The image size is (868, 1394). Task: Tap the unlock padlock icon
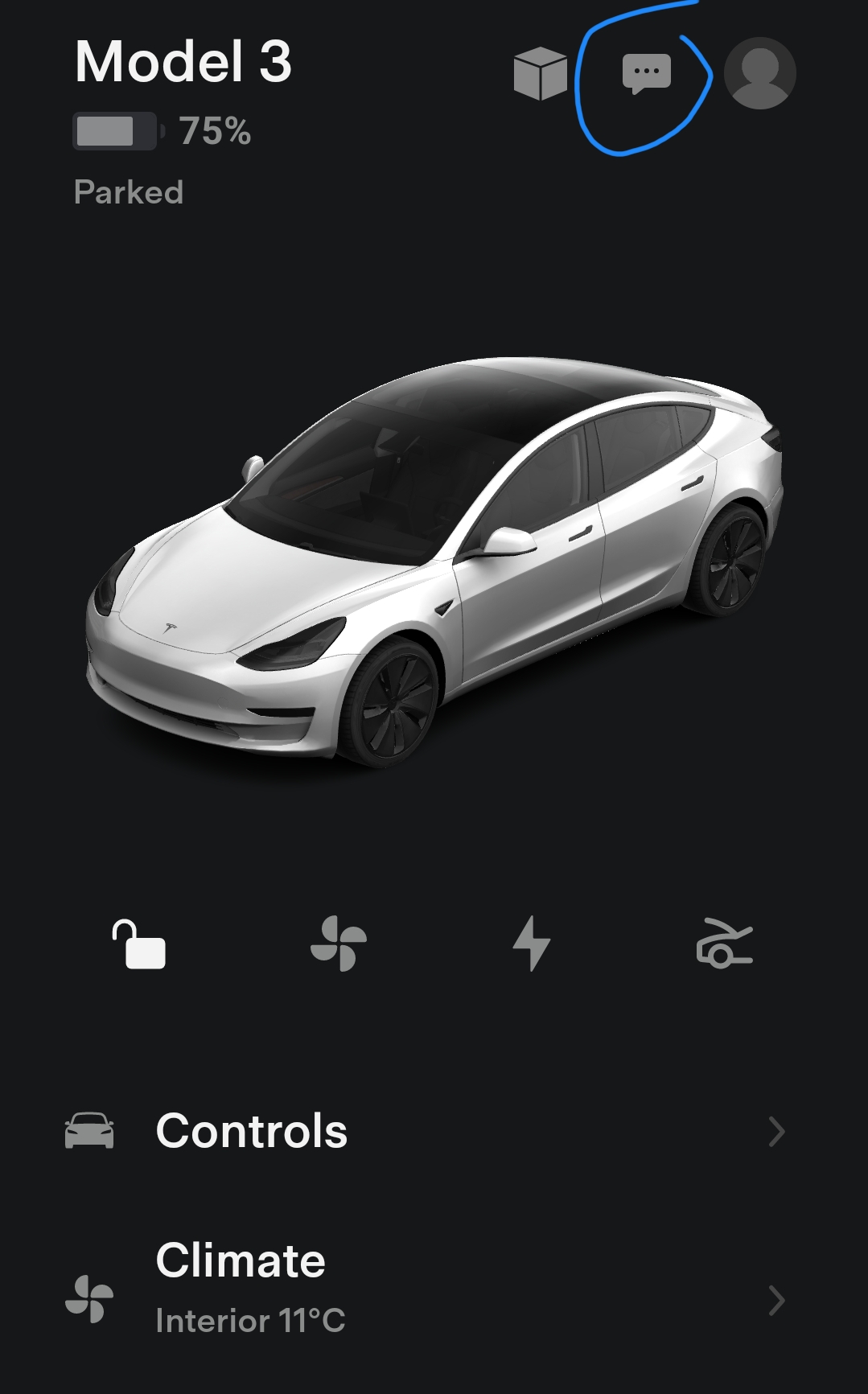click(138, 944)
